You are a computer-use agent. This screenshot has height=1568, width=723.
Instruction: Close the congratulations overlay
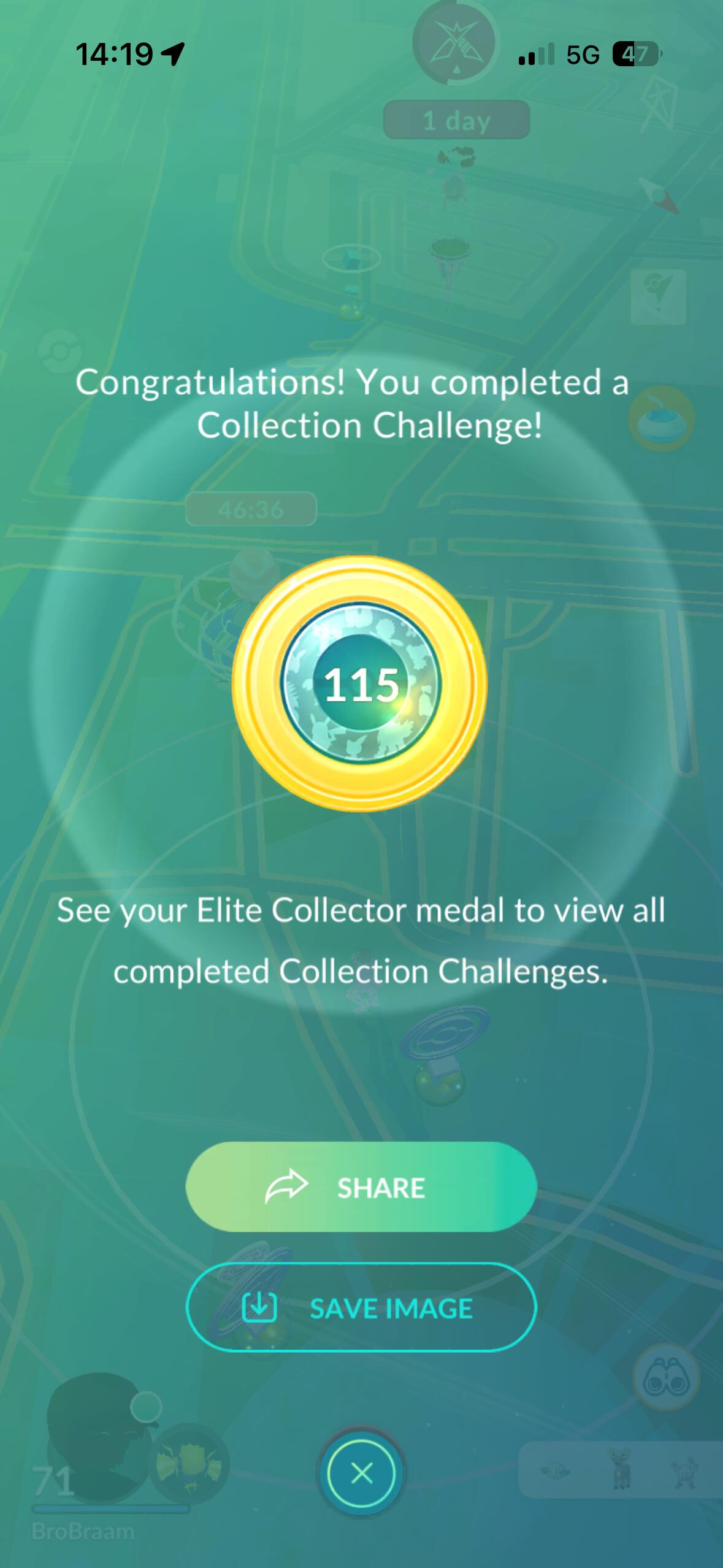(361, 1472)
